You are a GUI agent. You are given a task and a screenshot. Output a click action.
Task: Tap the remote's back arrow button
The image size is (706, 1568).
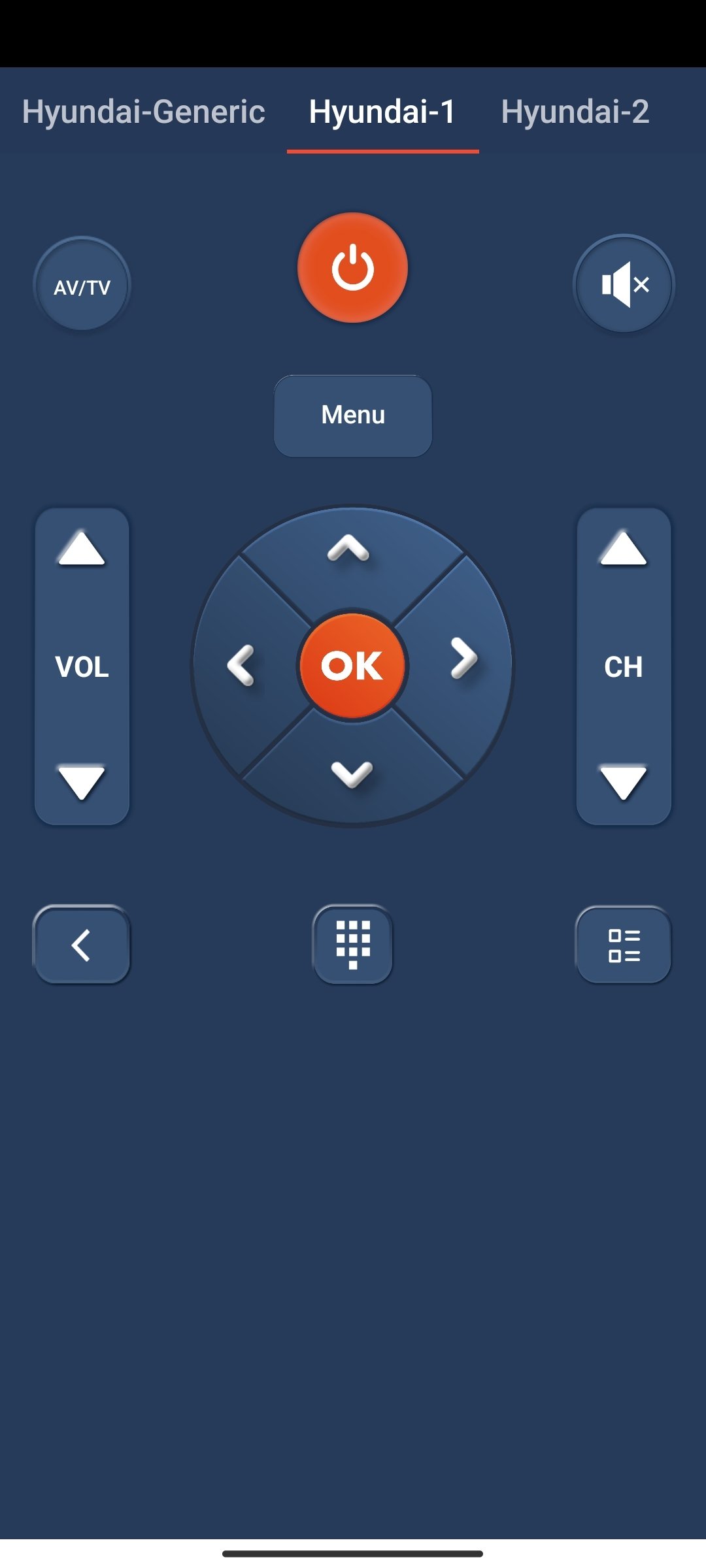click(82, 945)
